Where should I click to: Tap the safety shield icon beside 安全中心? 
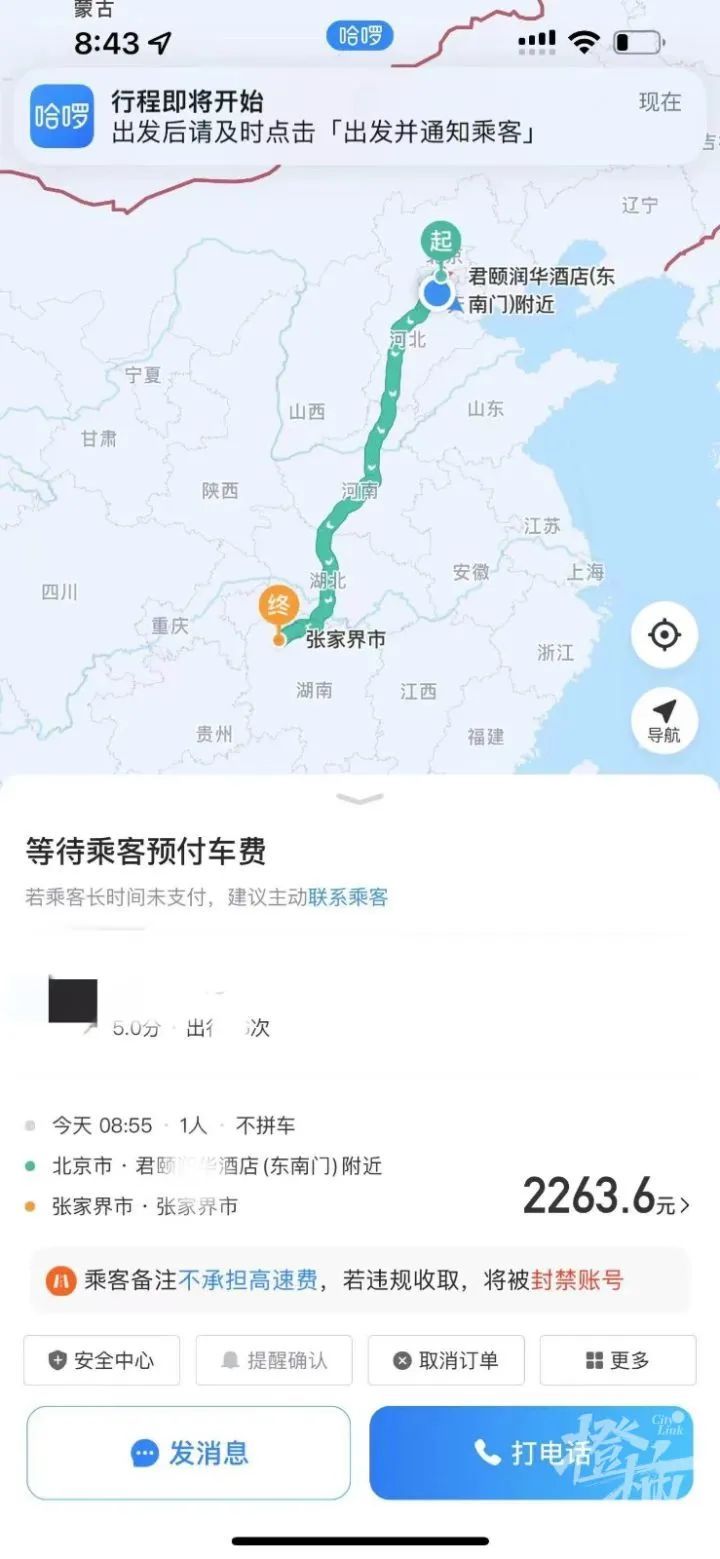click(x=57, y=1360)
